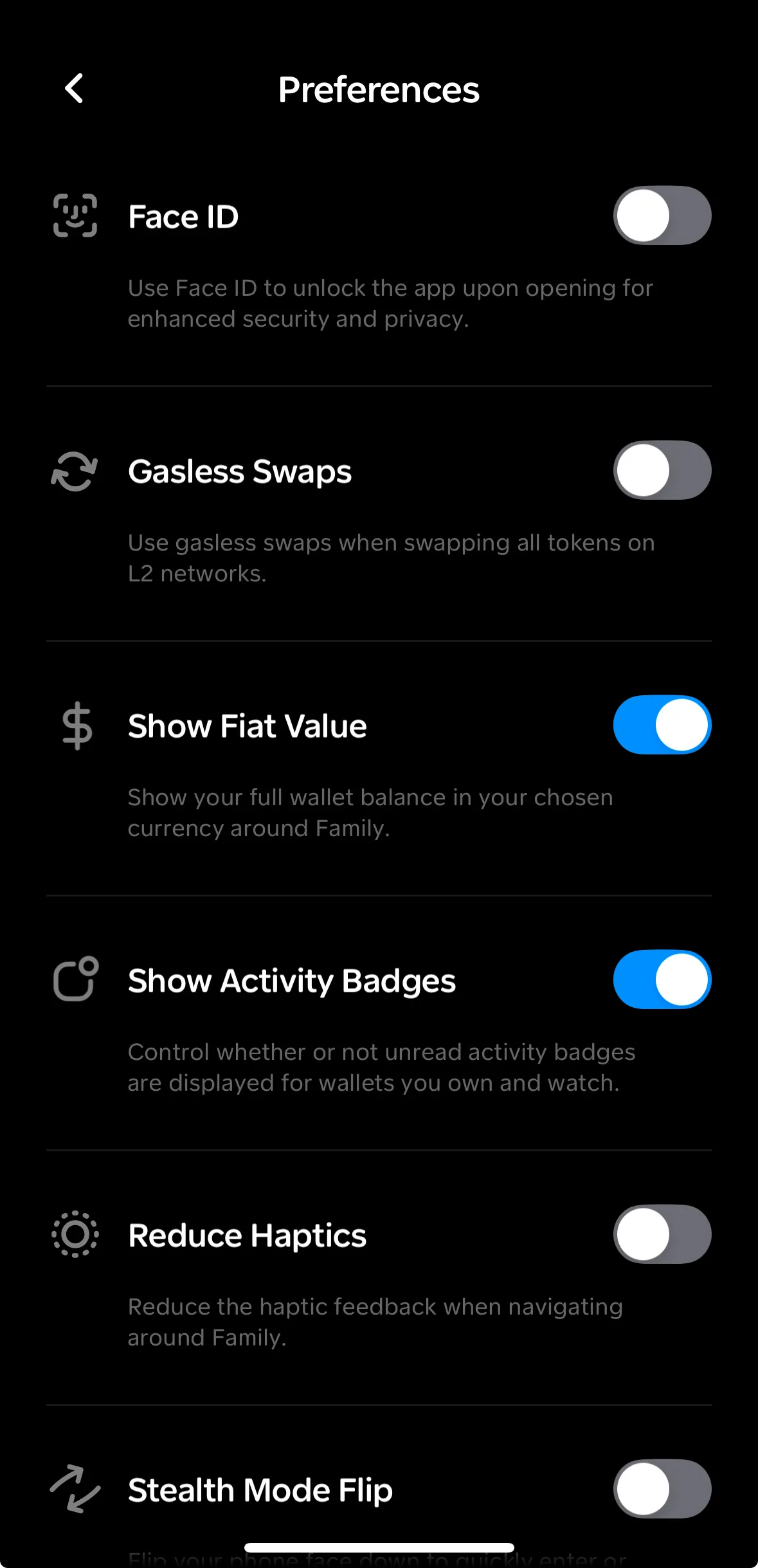Switch on Reduce Haptics
The height and width of the screenshot is (1568, 758).
click(x=662, y=1234)
